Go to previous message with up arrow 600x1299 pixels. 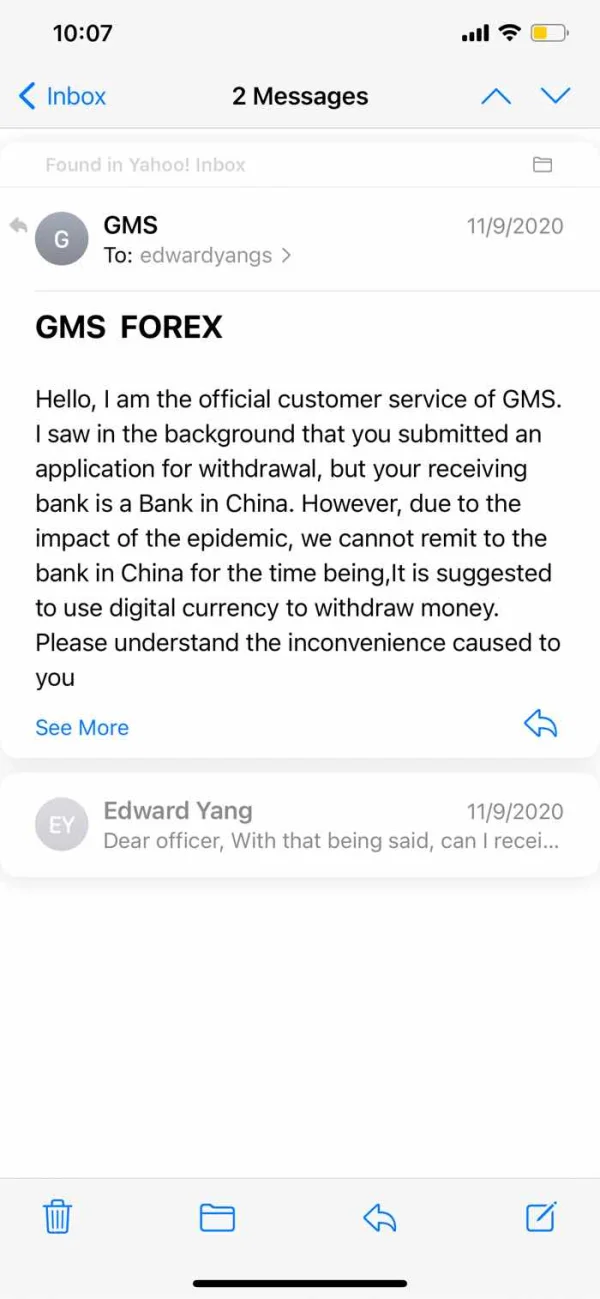click(496, 96)
